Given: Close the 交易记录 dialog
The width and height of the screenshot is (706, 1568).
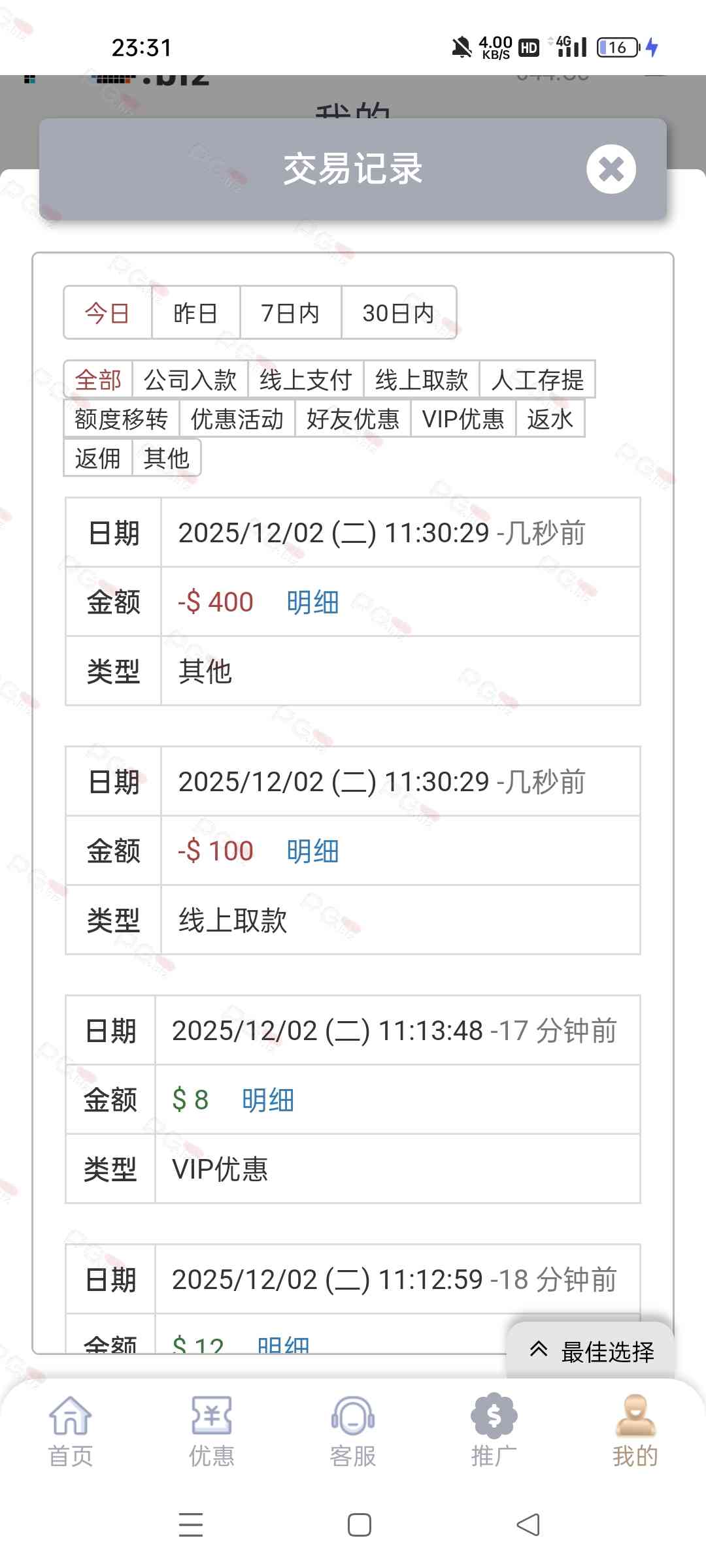Looking at the screenshot, I should tap(611, 169).
